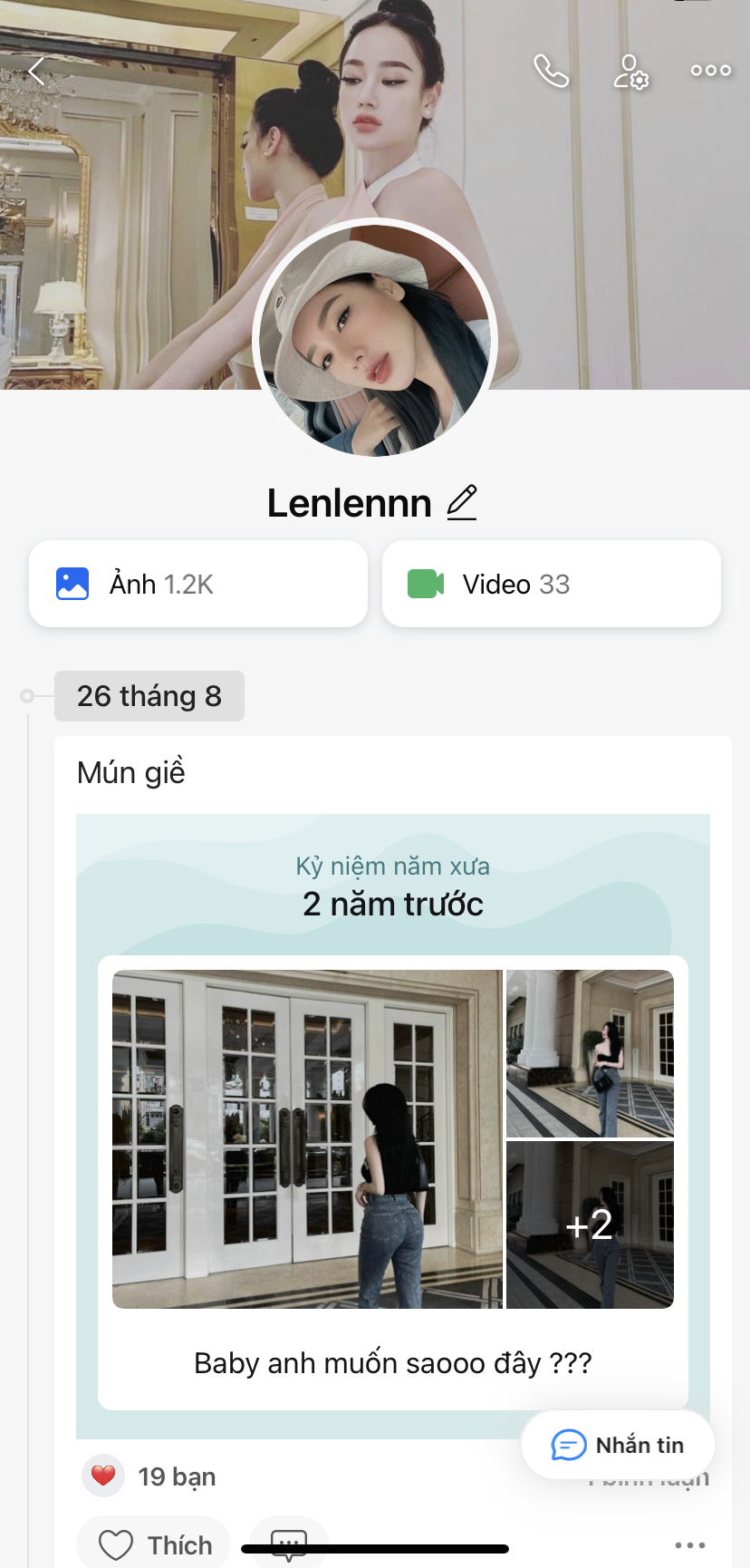Comment on the Mún giề post

pyautogui.click(x=289, y=1543)
